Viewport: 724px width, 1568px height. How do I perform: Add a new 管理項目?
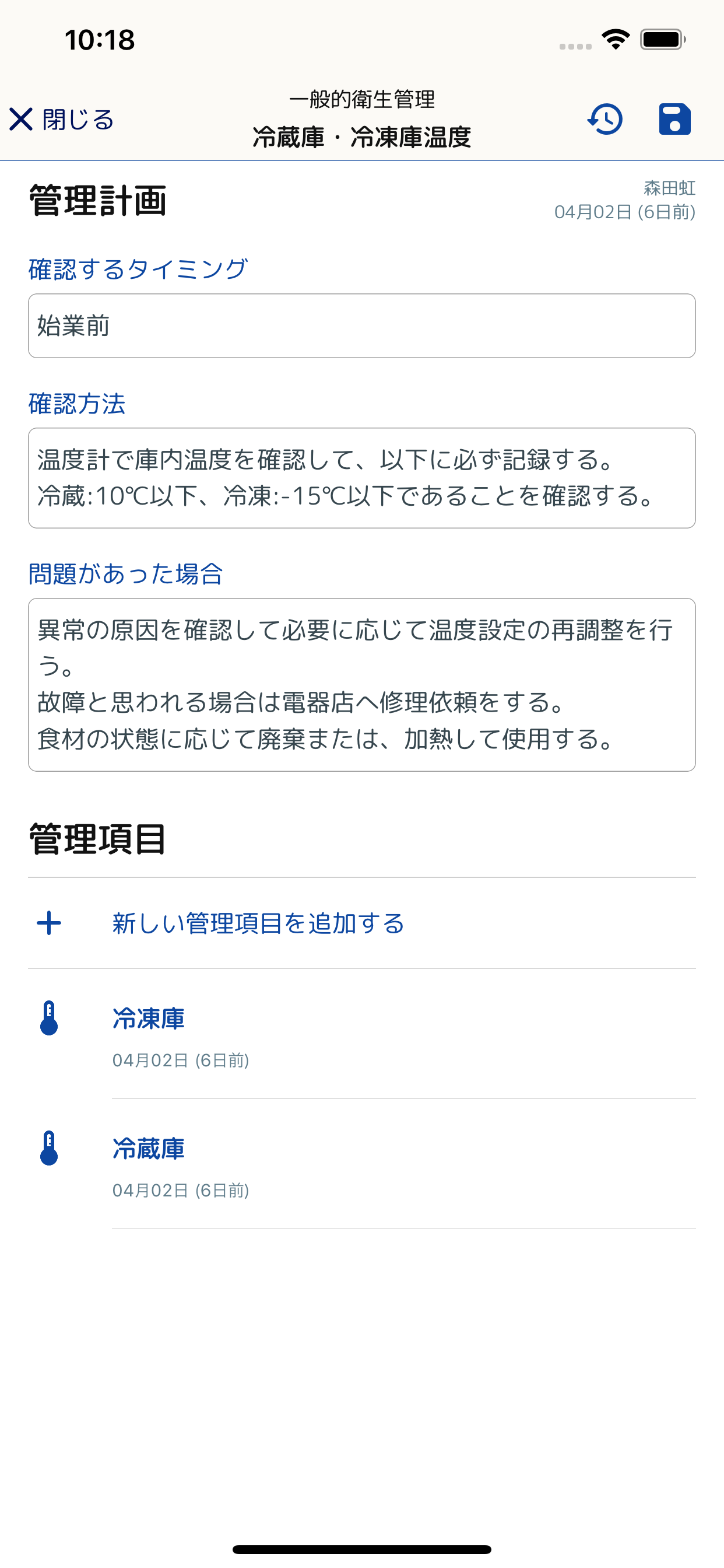pyautogui.click(x=362, y=923)
